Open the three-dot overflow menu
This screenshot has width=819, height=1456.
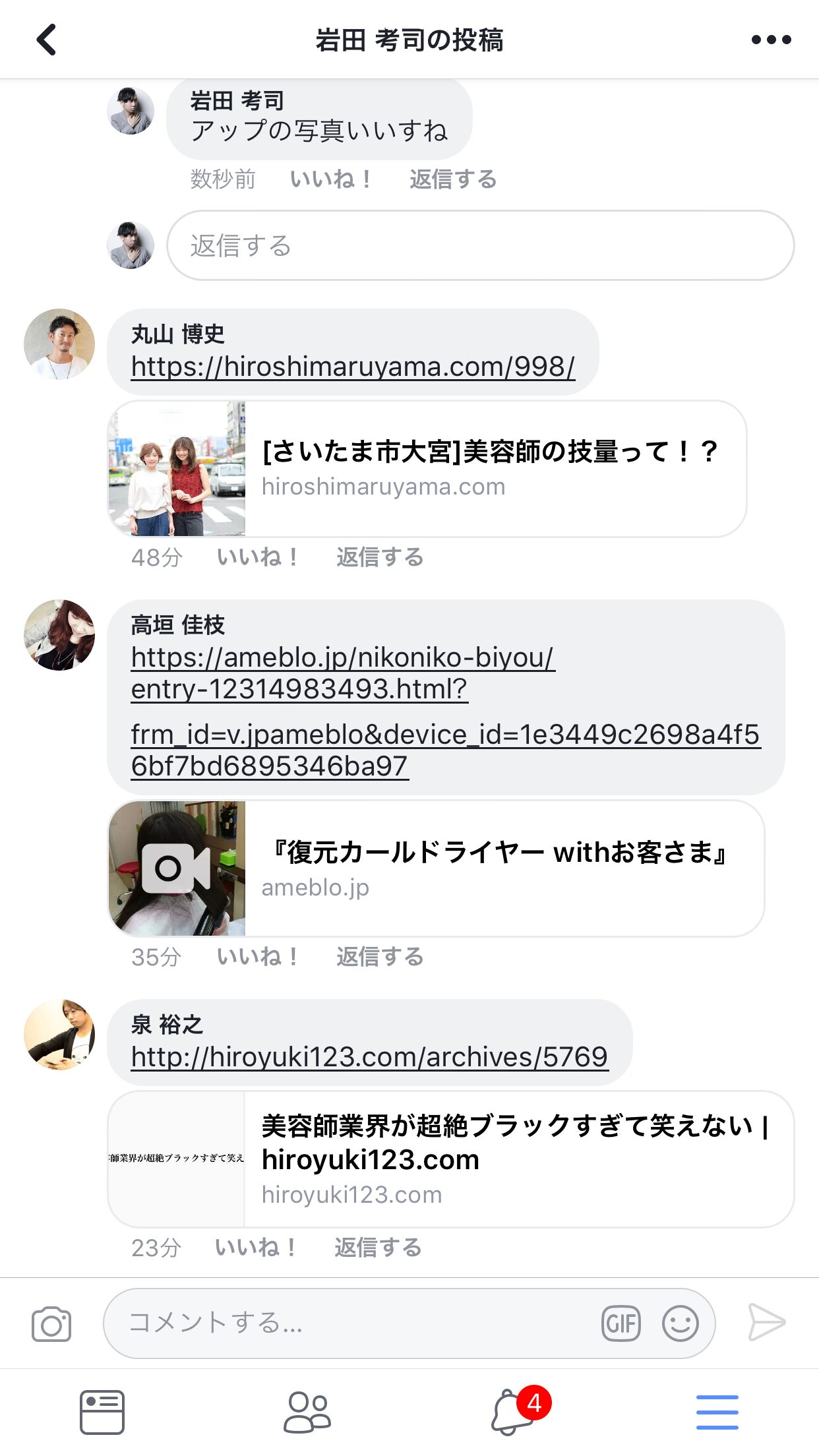tap(771, 40)
